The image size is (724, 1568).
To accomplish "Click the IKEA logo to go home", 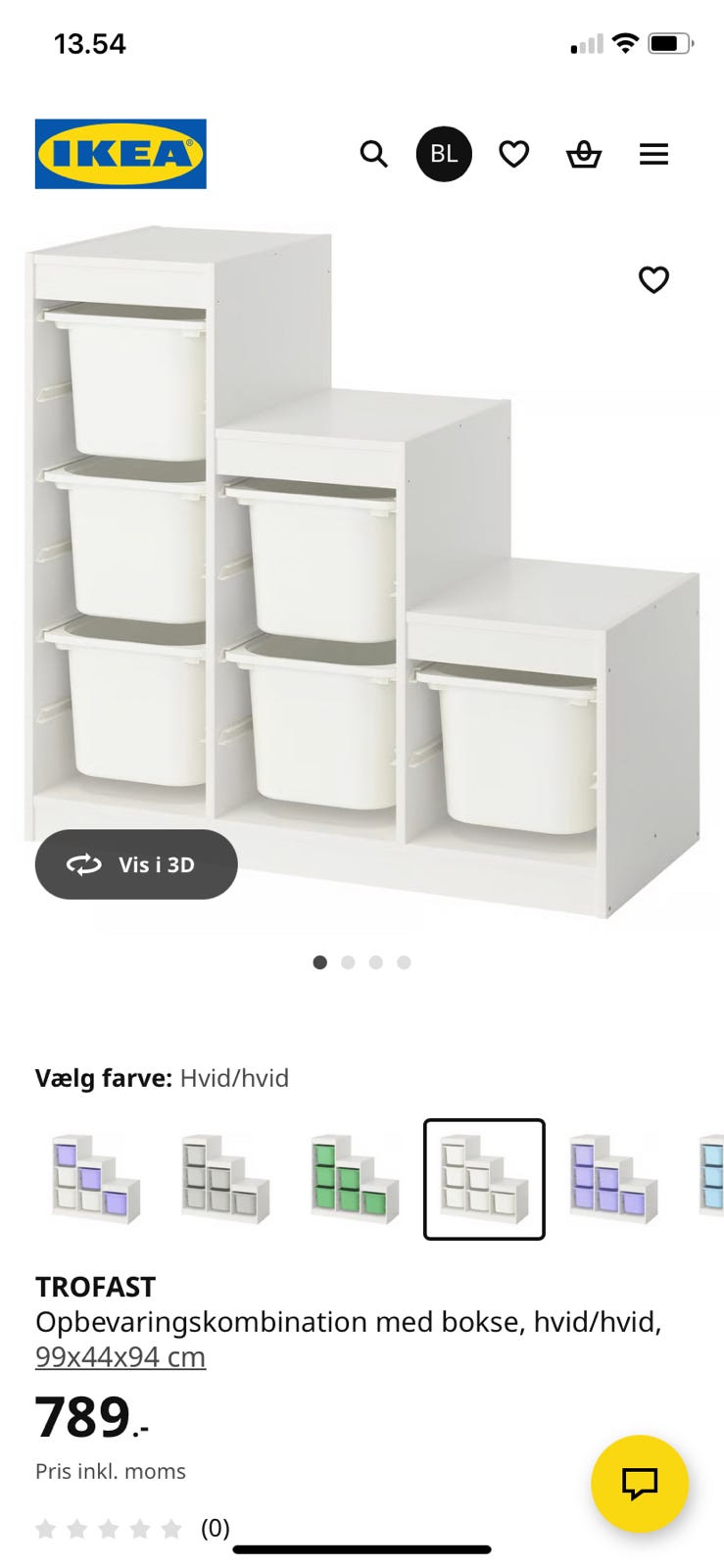I will coord(120,154).
